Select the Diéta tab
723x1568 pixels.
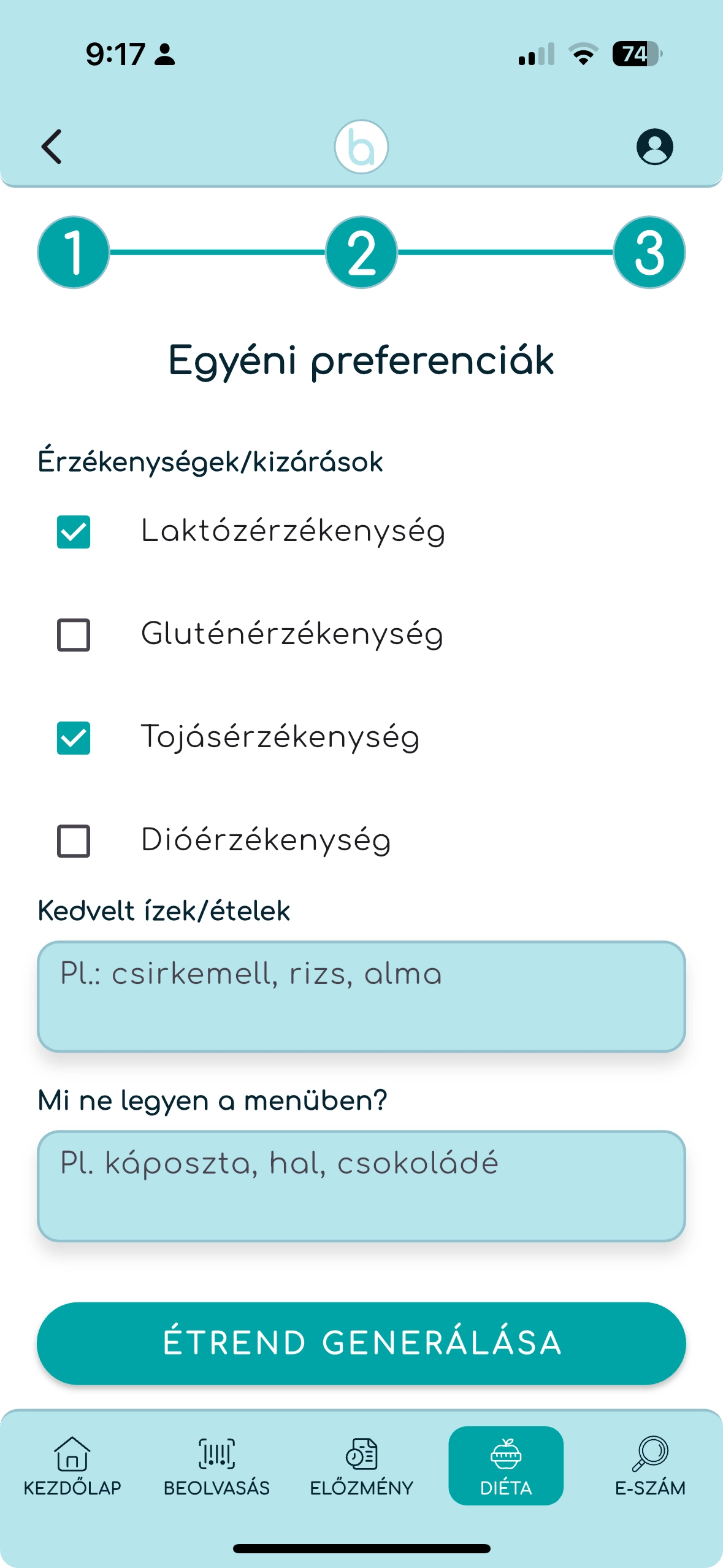(x=506, y=1466)
